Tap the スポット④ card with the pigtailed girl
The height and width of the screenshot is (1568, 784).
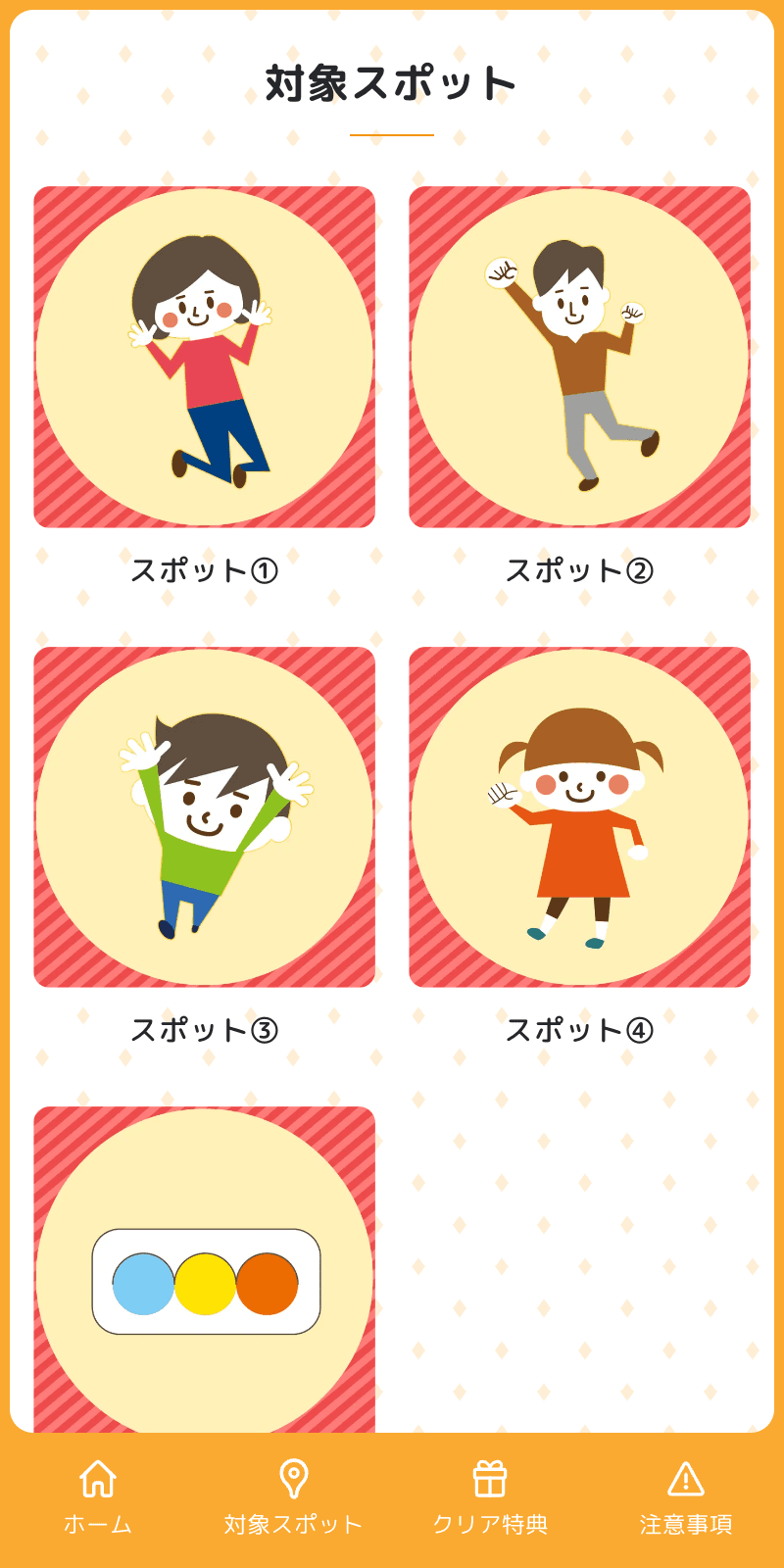click(x=580, y=813)
